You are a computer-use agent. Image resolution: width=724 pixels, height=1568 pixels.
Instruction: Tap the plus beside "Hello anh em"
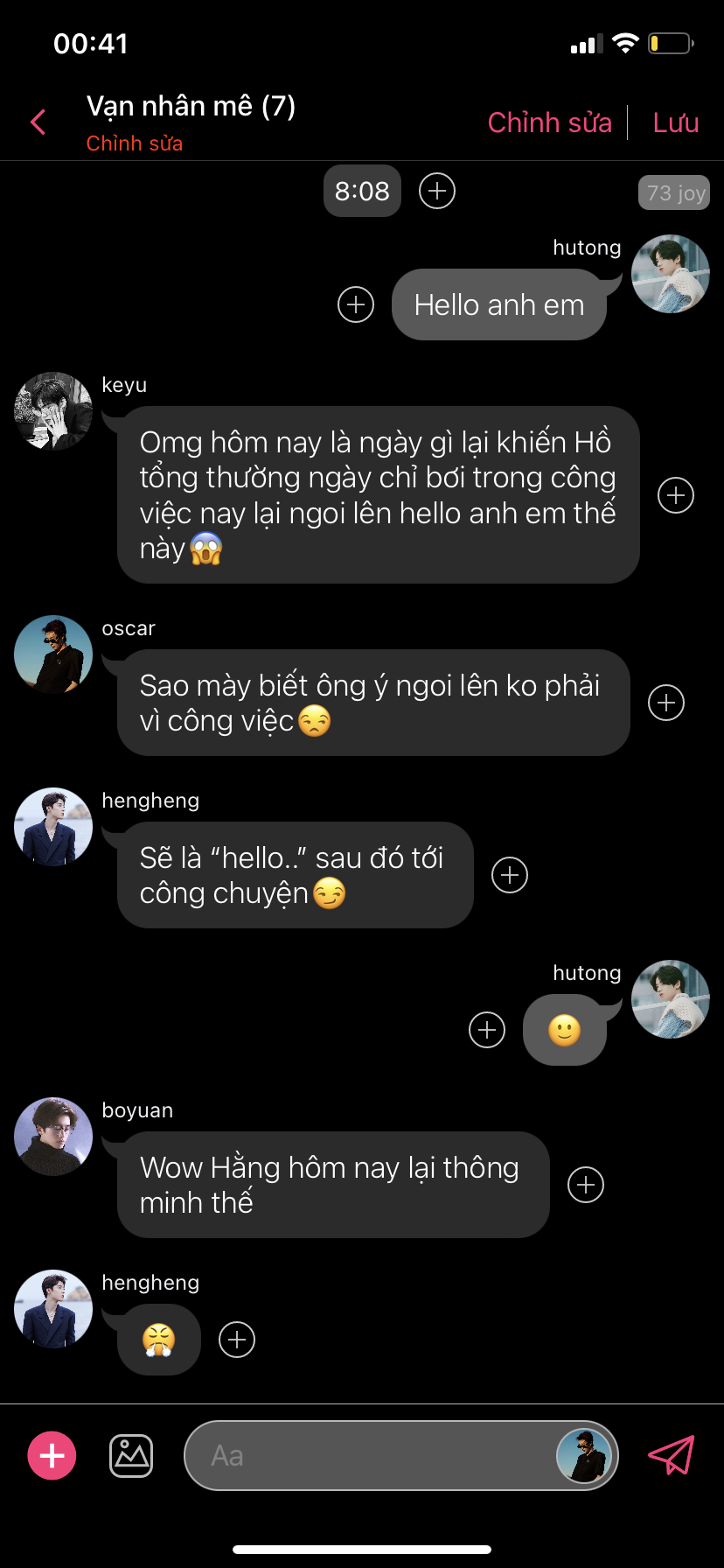tap(356, 304)
